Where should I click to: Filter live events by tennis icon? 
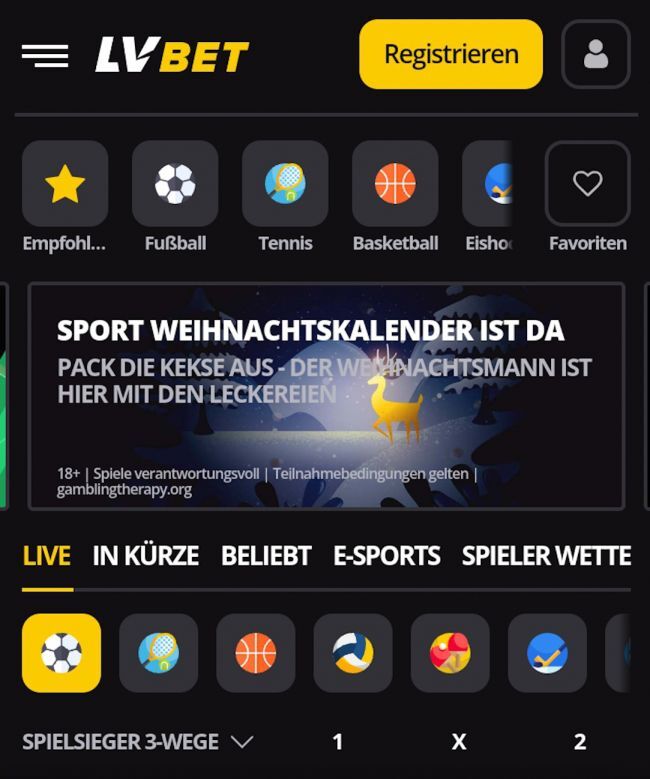[x=159, y=653]
